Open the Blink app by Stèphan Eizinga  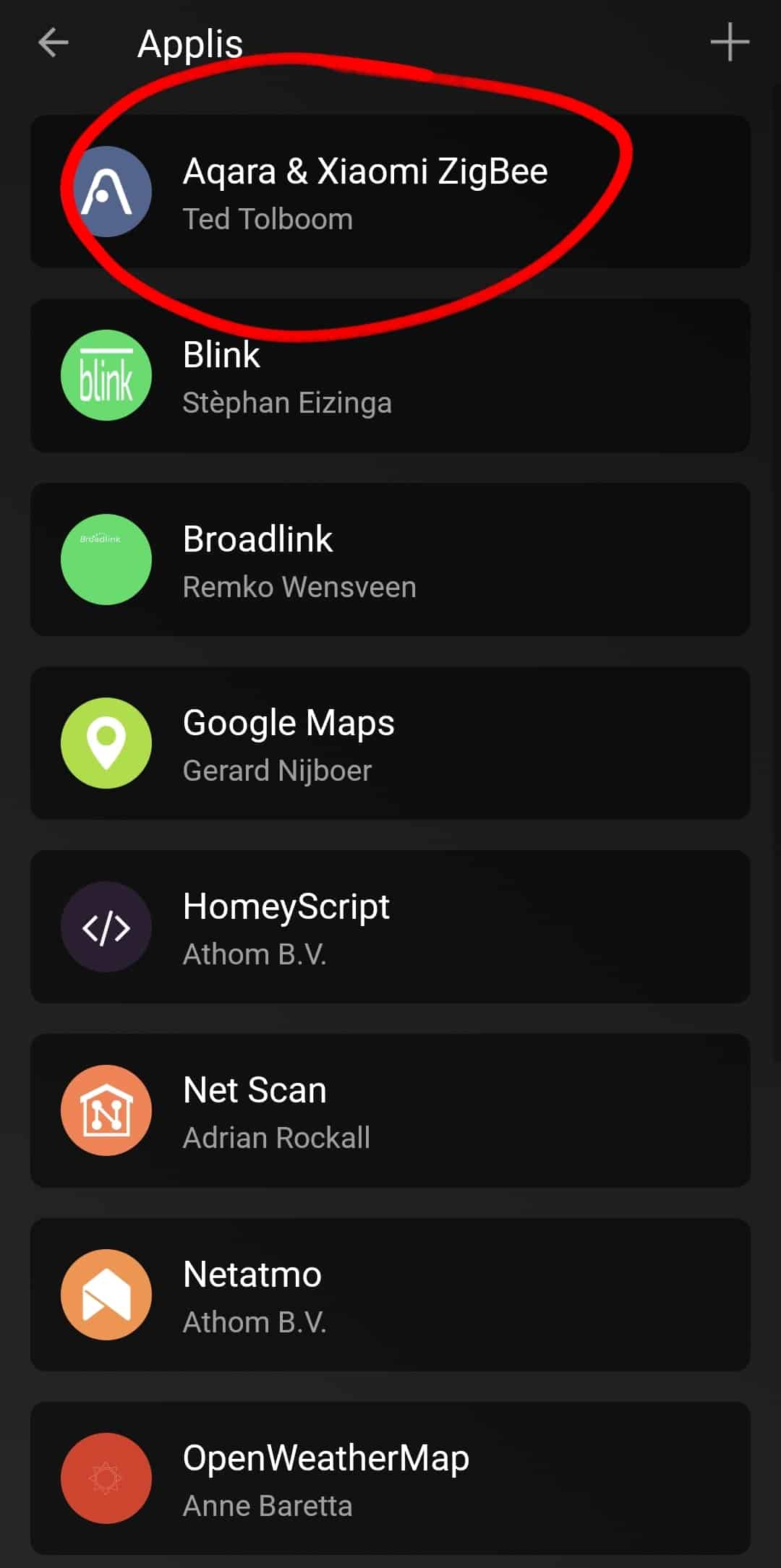click(390, 375)
